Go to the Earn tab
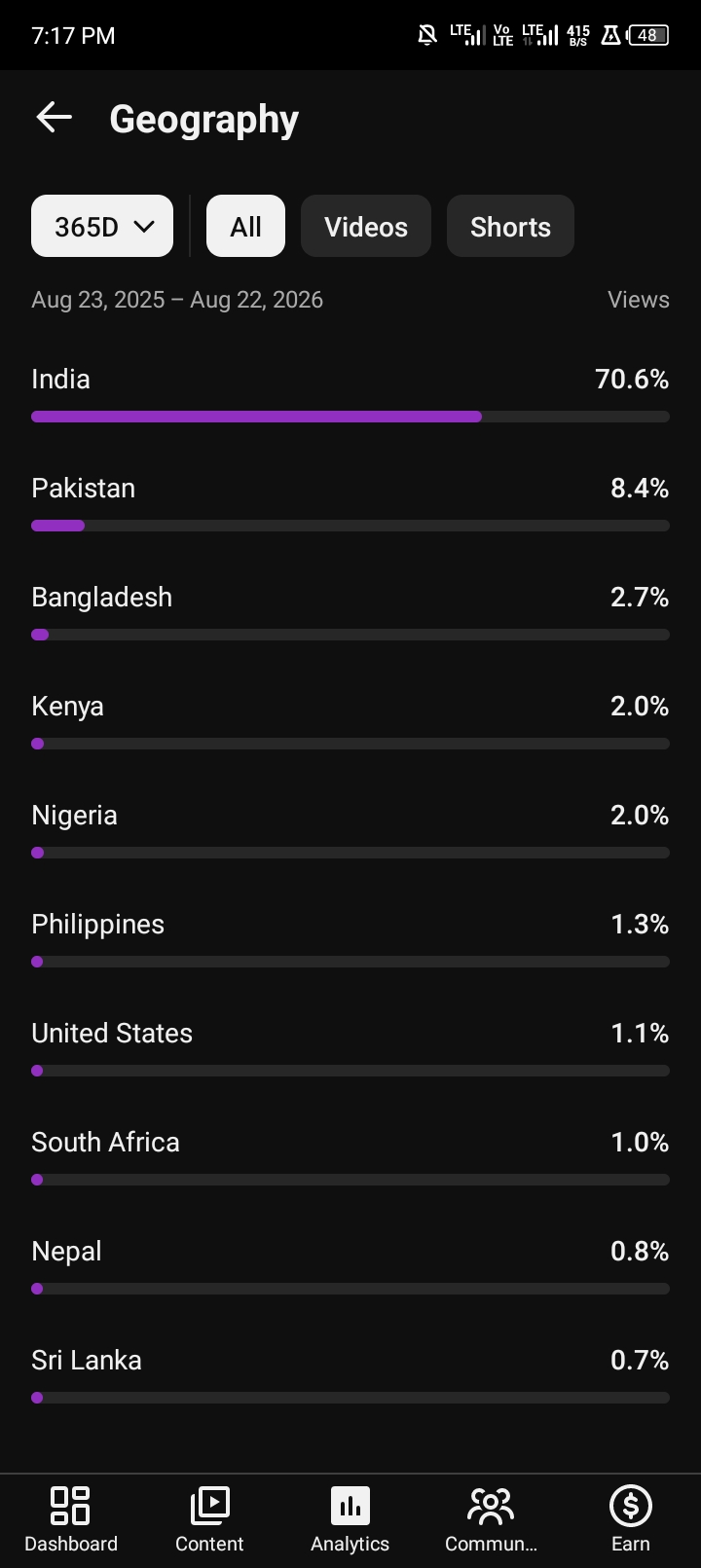The height and width of the screenshot is (1568, 701). coord(631,1519)
